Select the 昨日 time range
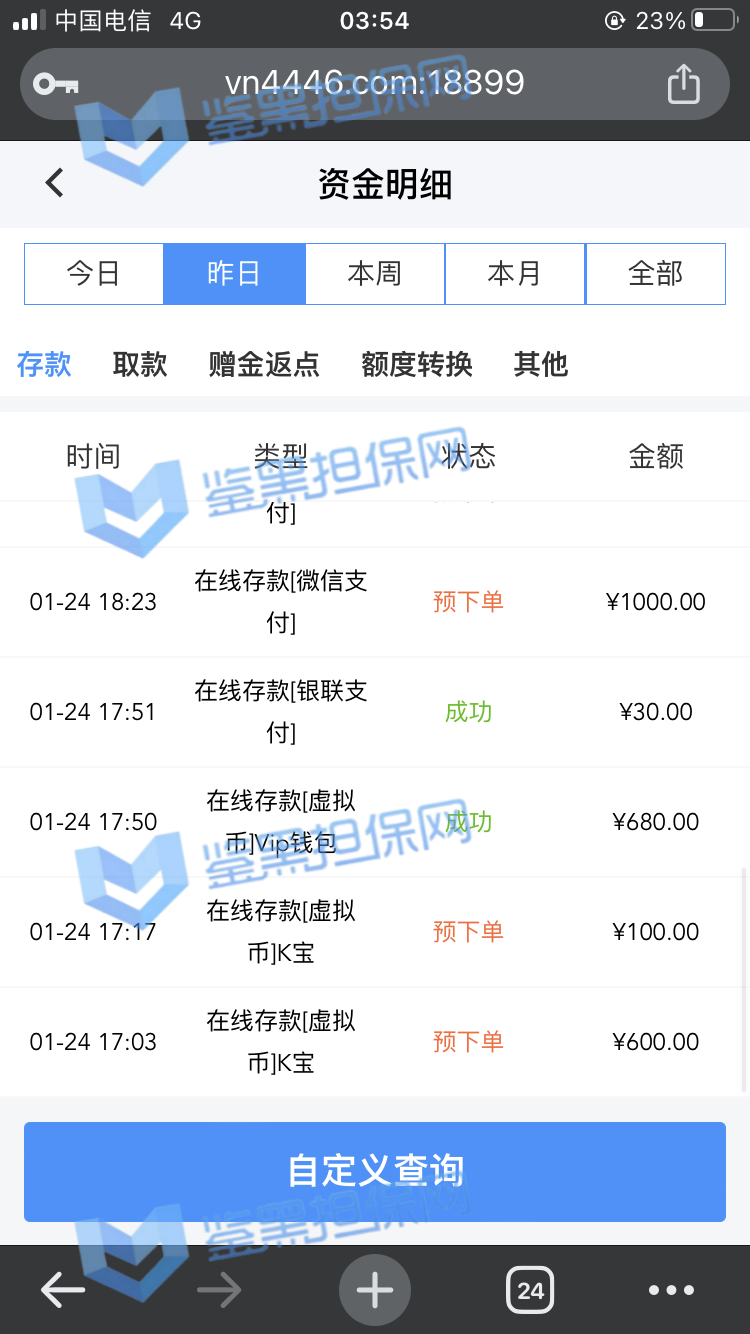This screenshot has height=1334, width=750. (x=234, y=274)
